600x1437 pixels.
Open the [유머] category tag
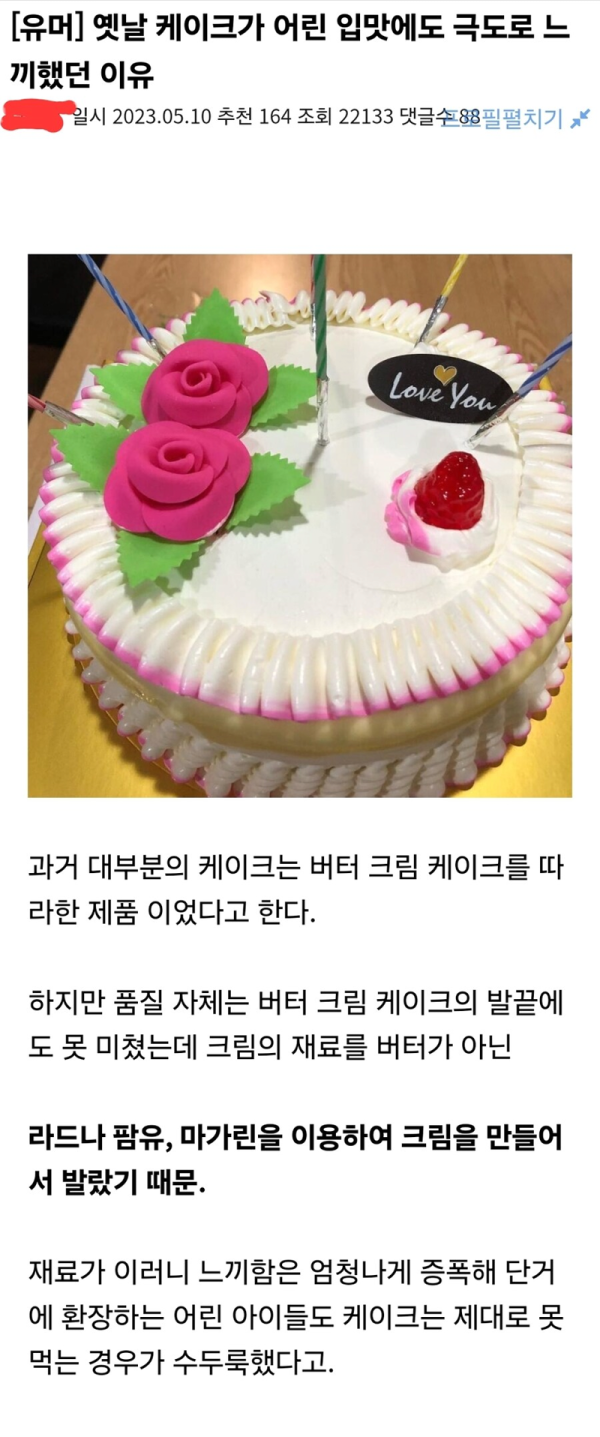pyautogui.click(x=44, y=29)
